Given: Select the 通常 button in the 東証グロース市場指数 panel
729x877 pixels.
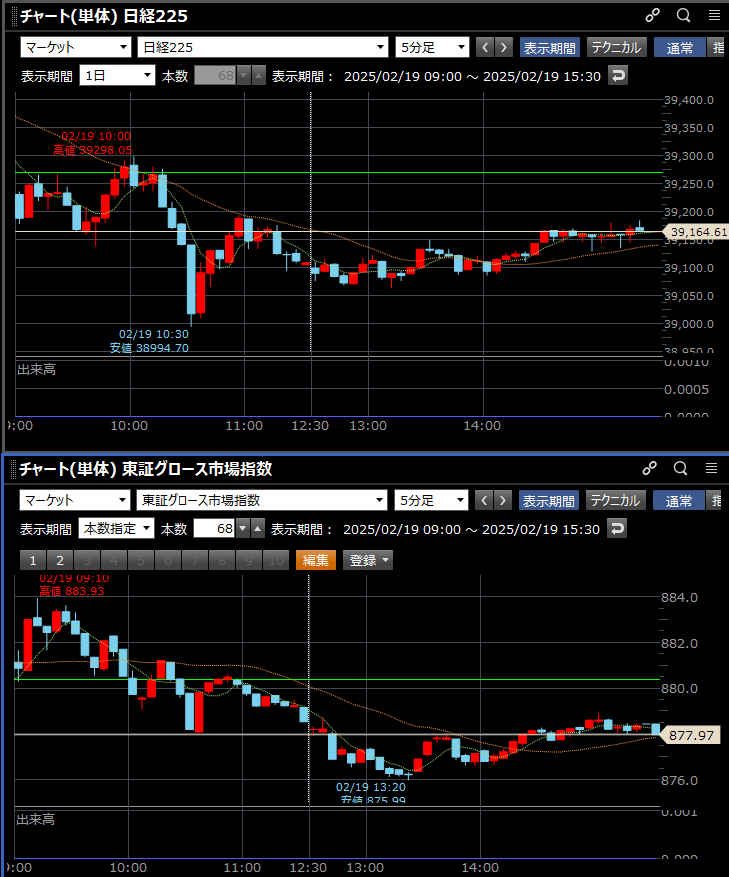Looking at the screenshot, I should (680, 500).
